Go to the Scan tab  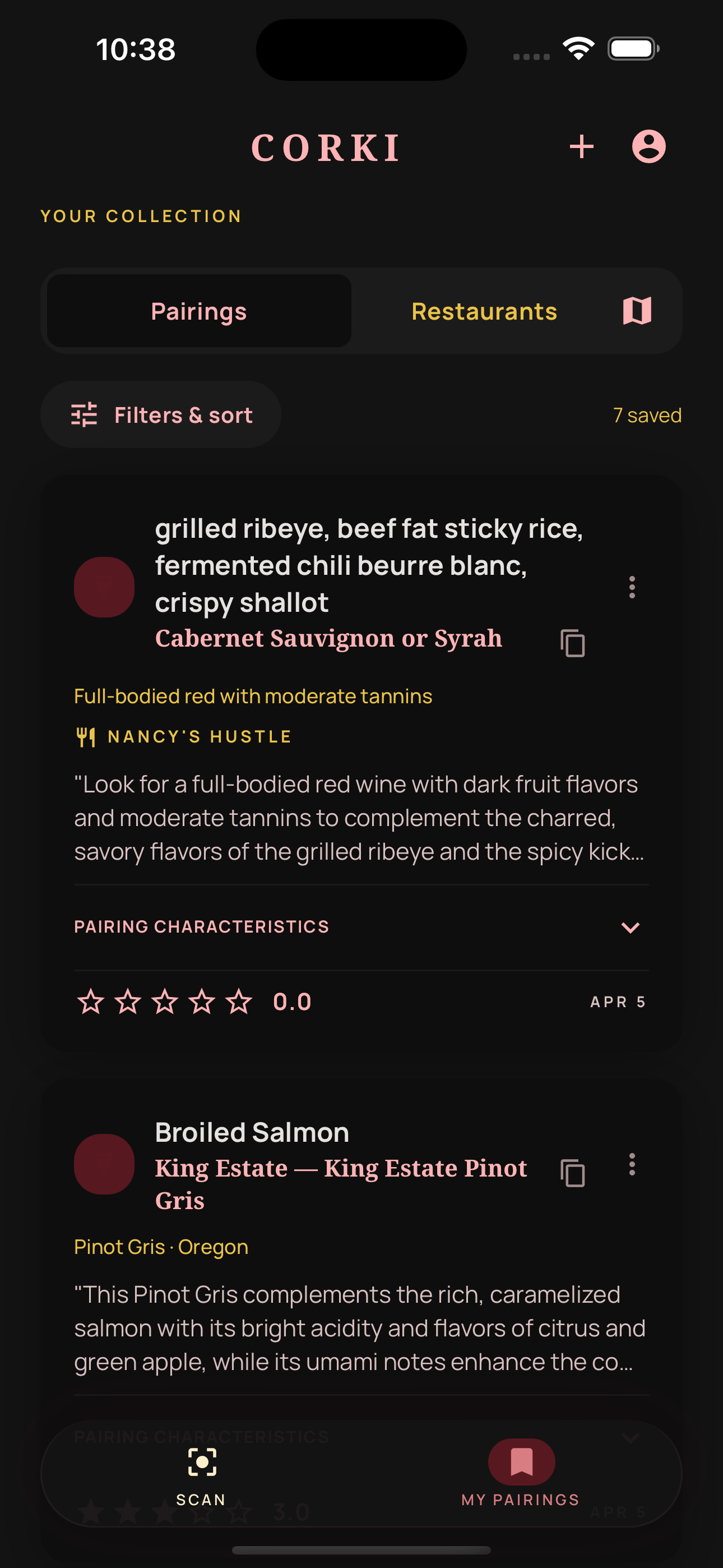click(x=201, y=1474)
